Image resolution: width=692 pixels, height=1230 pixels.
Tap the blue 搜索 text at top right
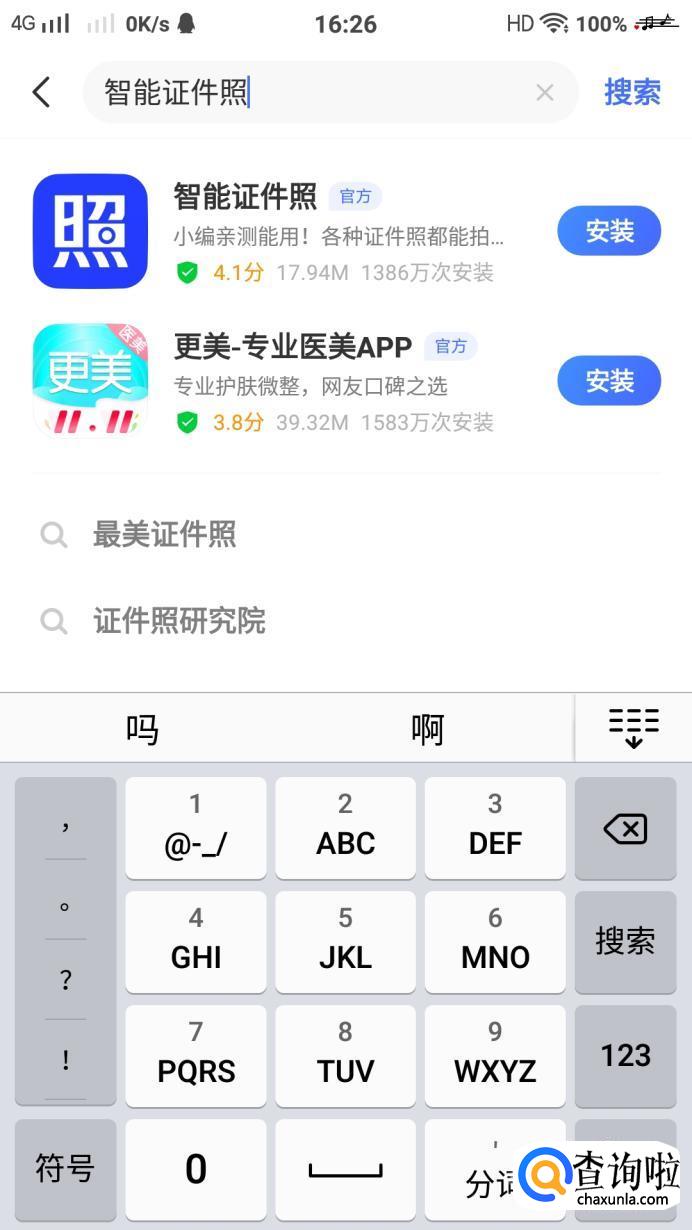pos(632,92)
